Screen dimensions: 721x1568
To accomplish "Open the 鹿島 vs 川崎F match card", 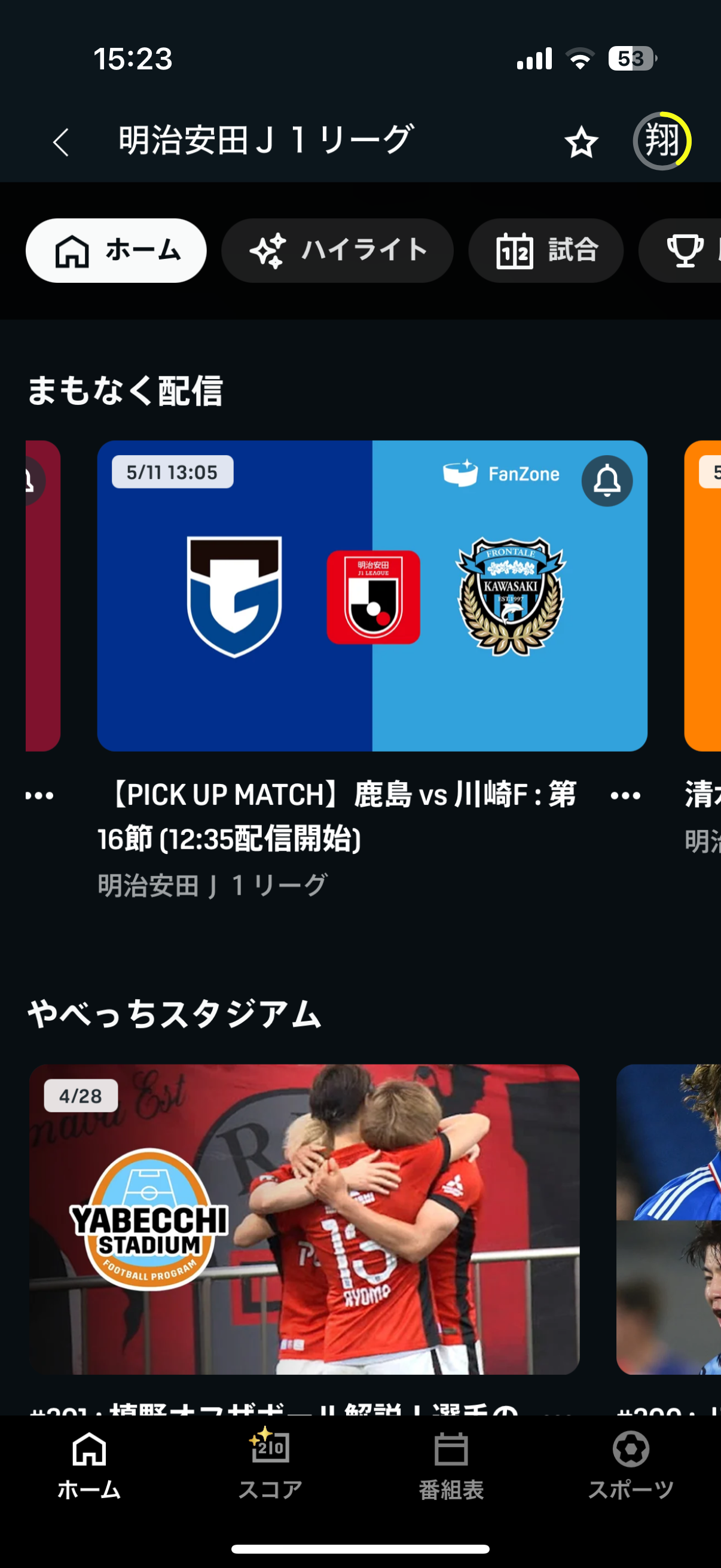I will [372, 596].
